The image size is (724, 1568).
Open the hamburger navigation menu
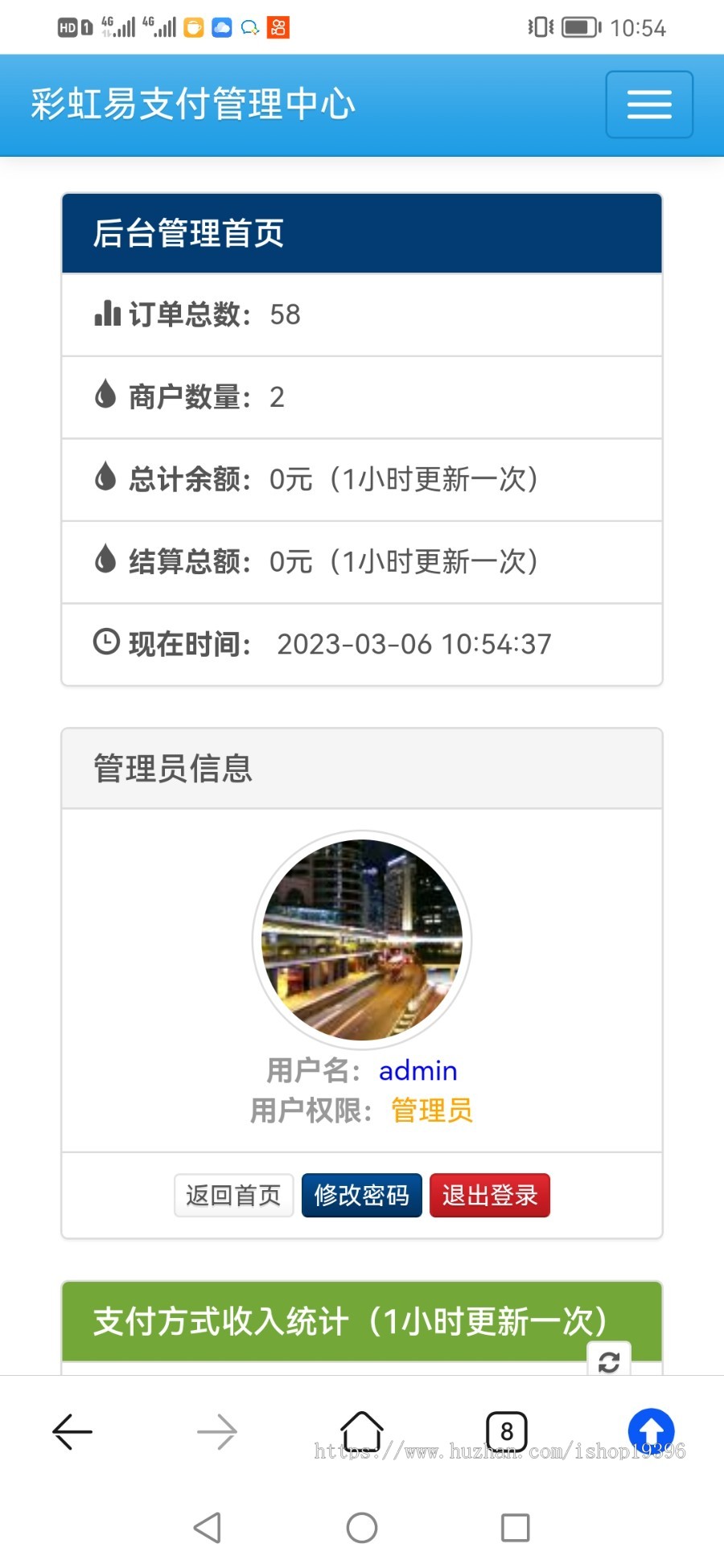[649, 105]
